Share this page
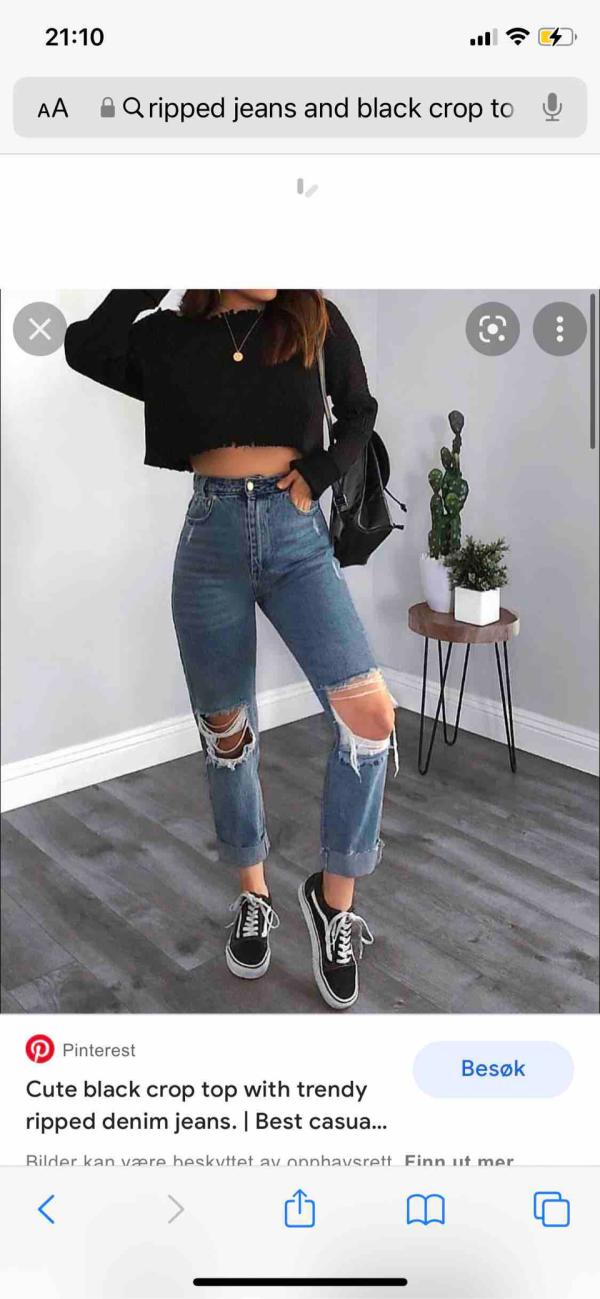600x1299 pixels. (300, 1209)
